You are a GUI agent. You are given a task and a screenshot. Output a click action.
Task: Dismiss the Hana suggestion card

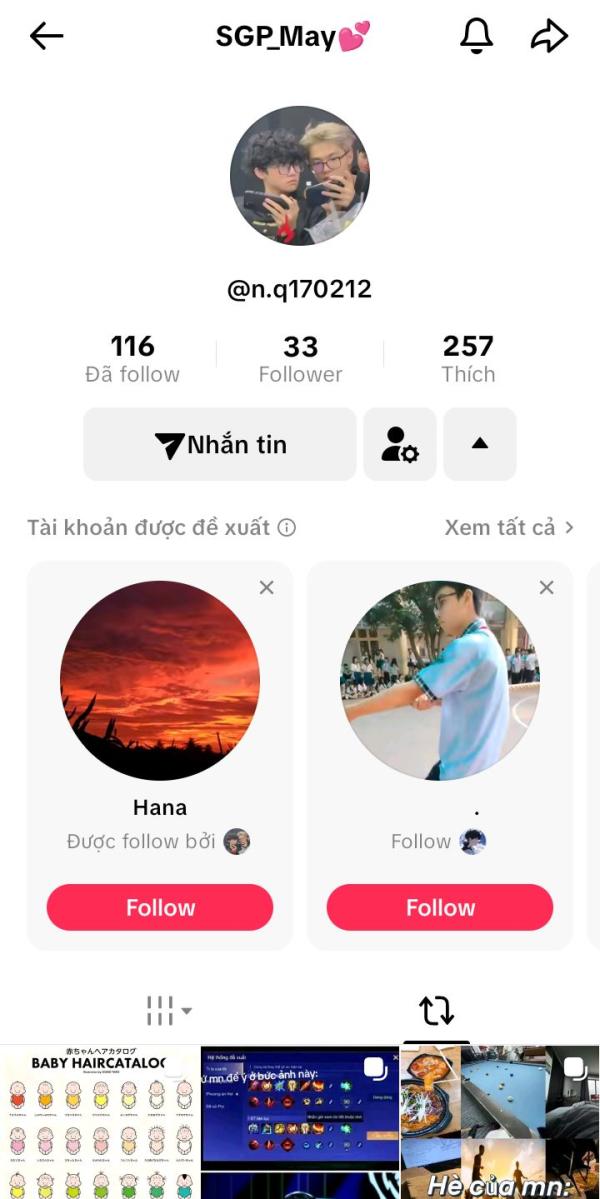point(266,588)
